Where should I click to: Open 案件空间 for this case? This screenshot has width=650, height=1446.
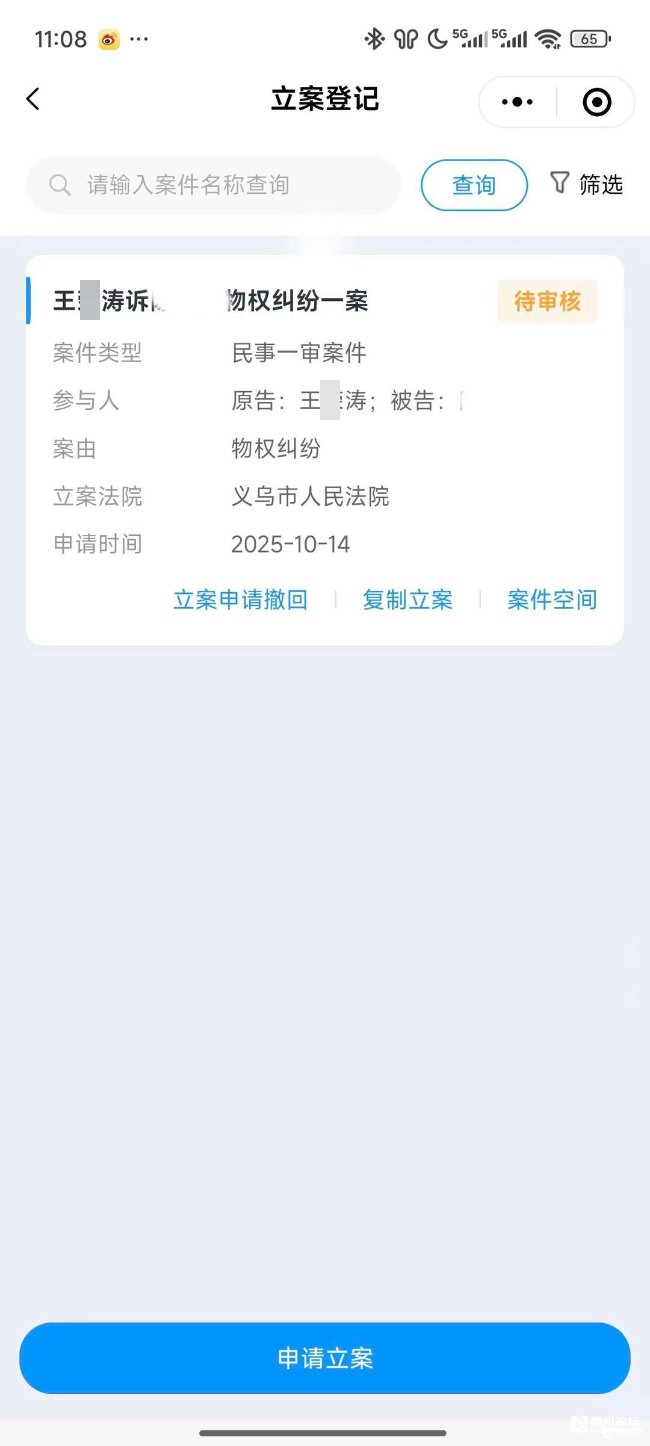tap(552, 600)
